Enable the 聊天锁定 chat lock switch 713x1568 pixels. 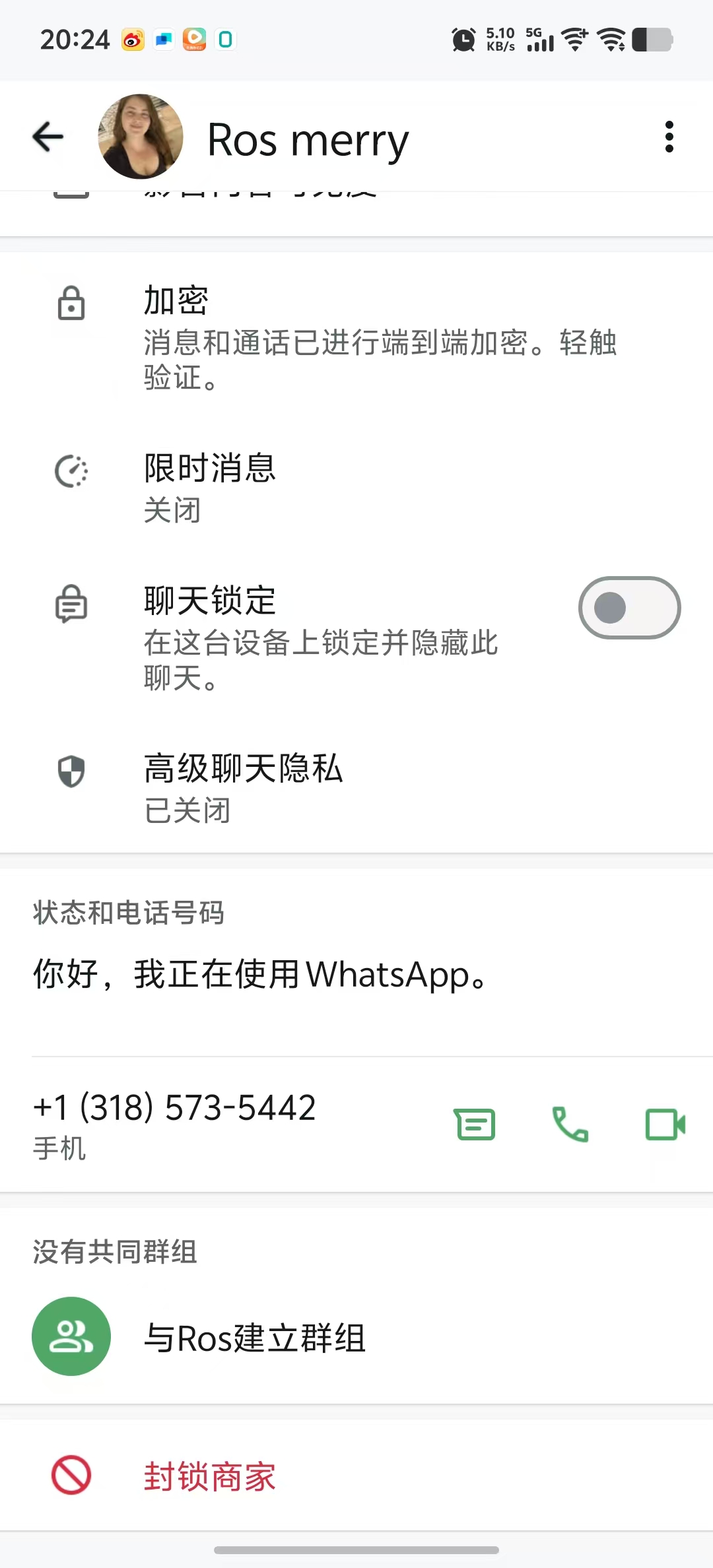coord(629,608)
